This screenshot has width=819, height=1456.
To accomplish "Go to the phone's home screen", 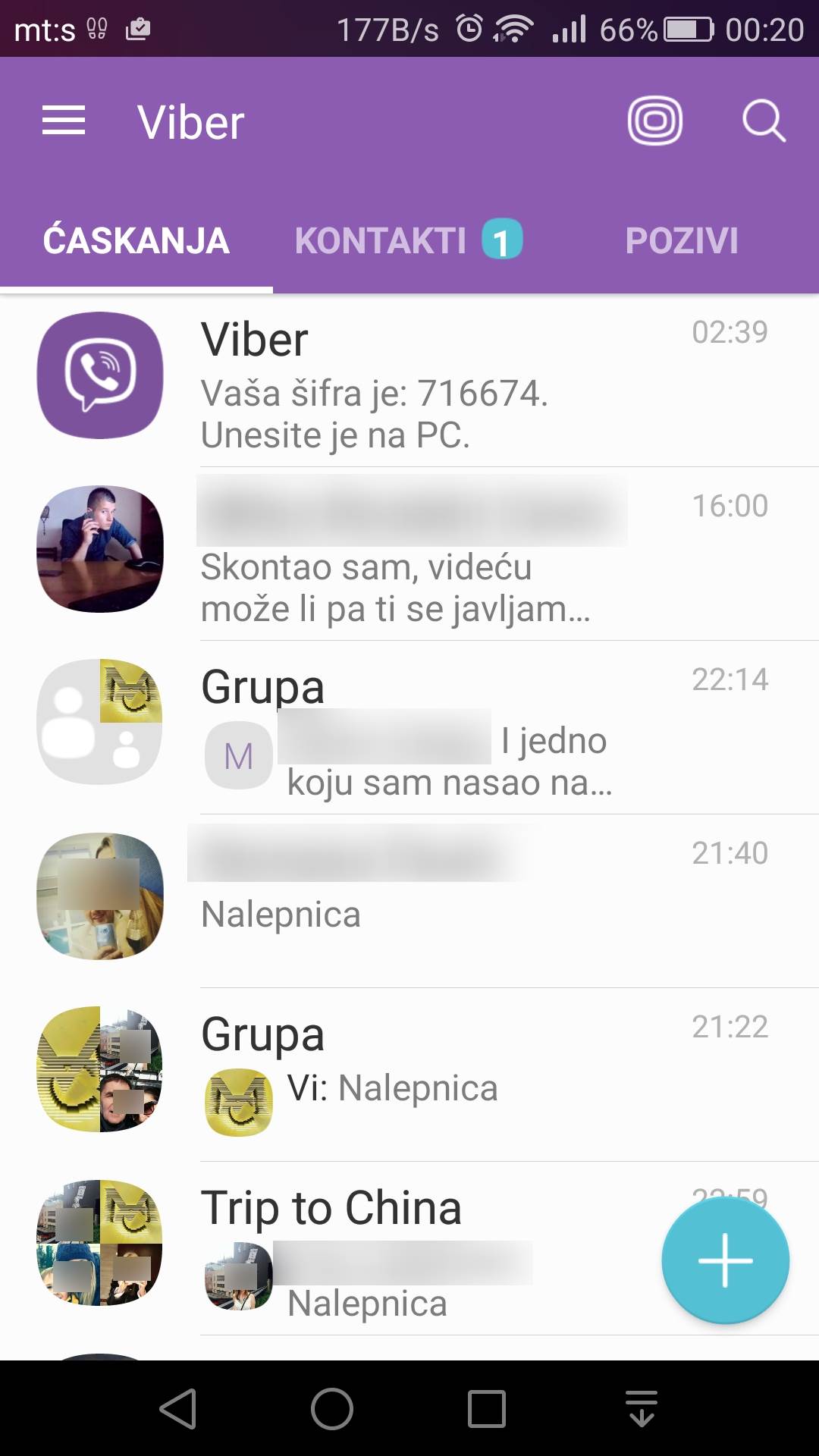I will point(332,1409).
